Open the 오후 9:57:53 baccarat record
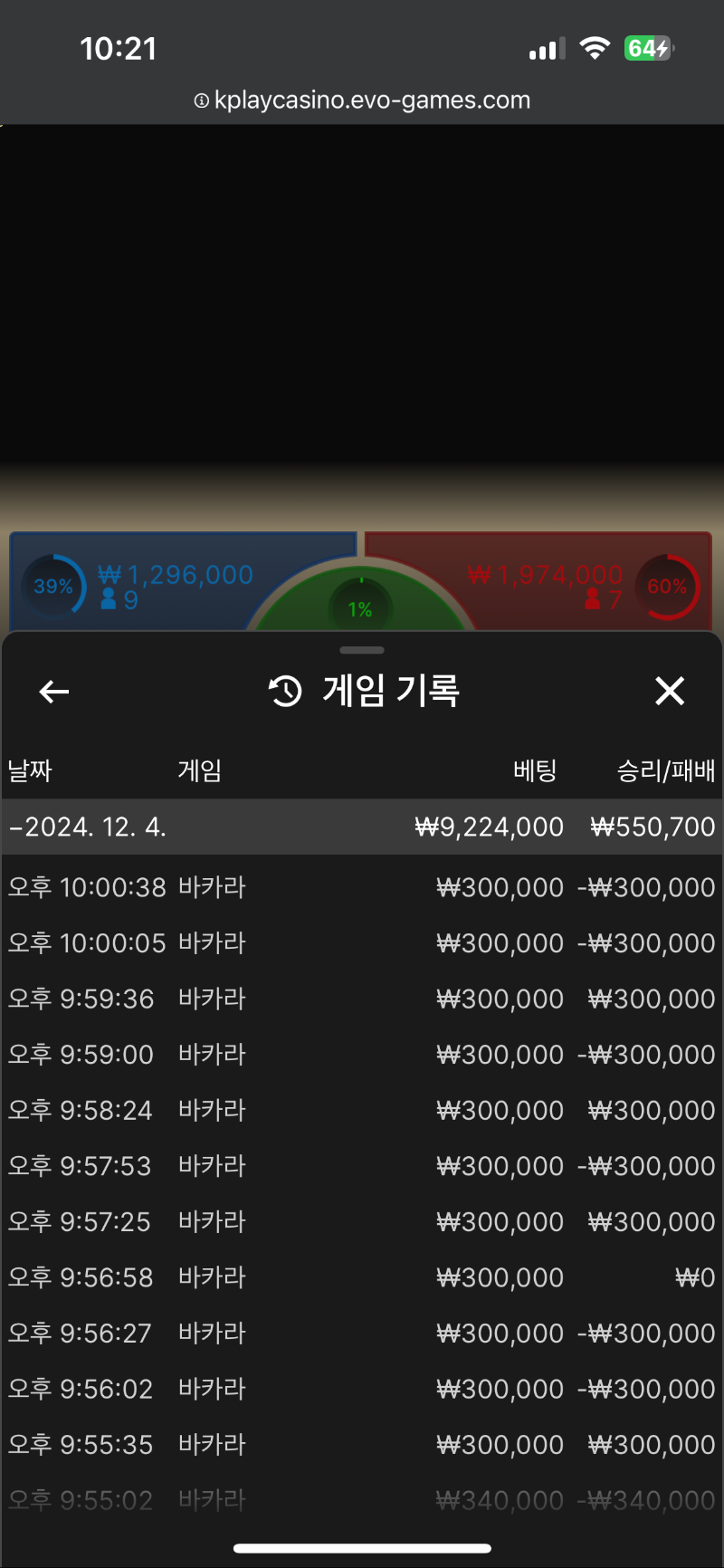The height and width of the screenshot is (1568, 724). 362,1166
